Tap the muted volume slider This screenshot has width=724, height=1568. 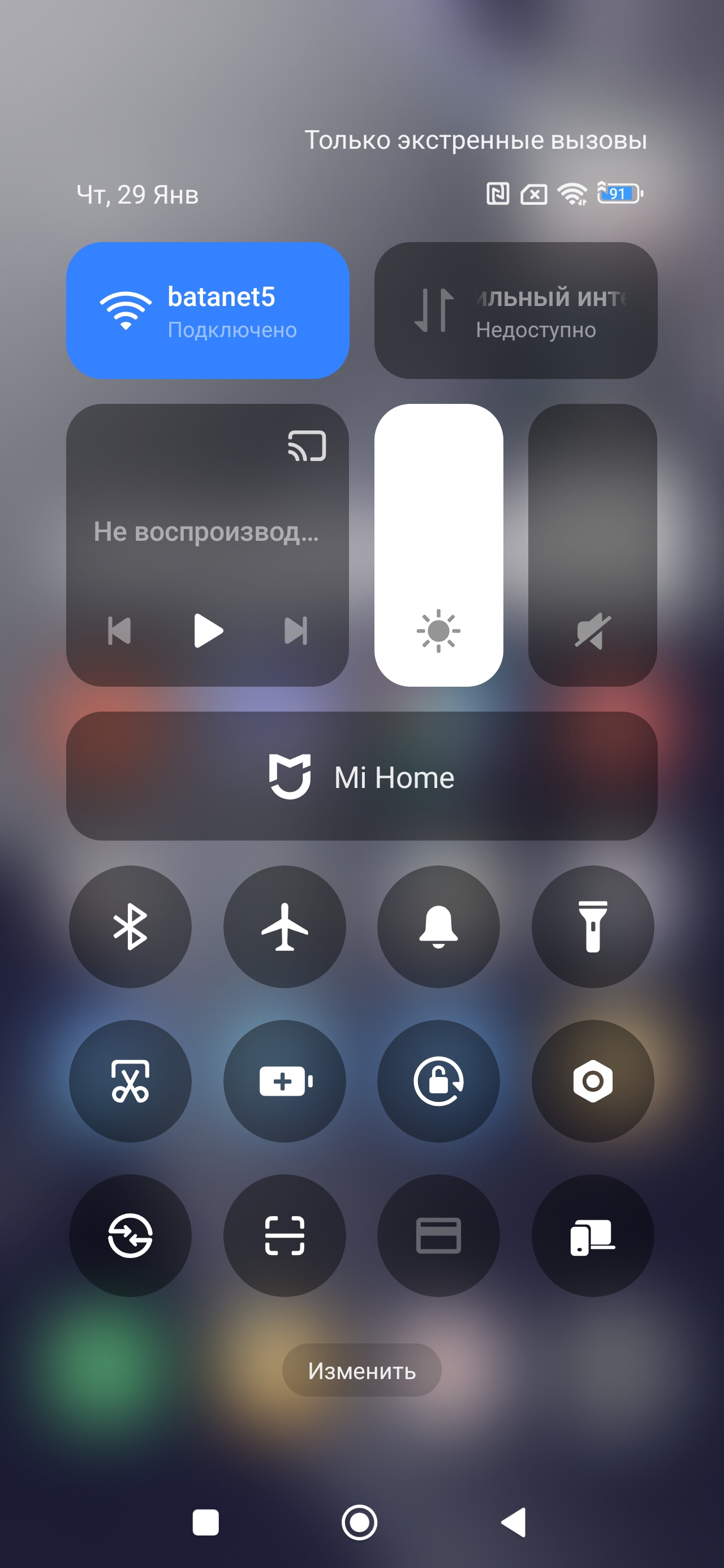click(x=592, y=545)
